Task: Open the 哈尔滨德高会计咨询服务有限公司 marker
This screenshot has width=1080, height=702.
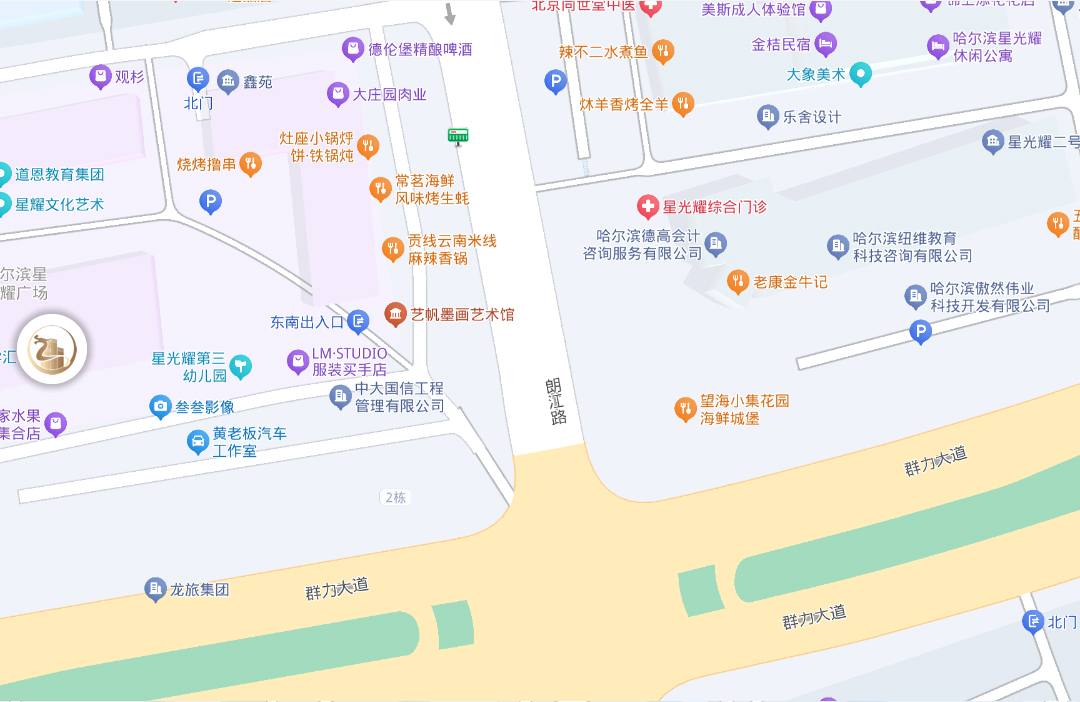Action: click(x=715, y=243)
